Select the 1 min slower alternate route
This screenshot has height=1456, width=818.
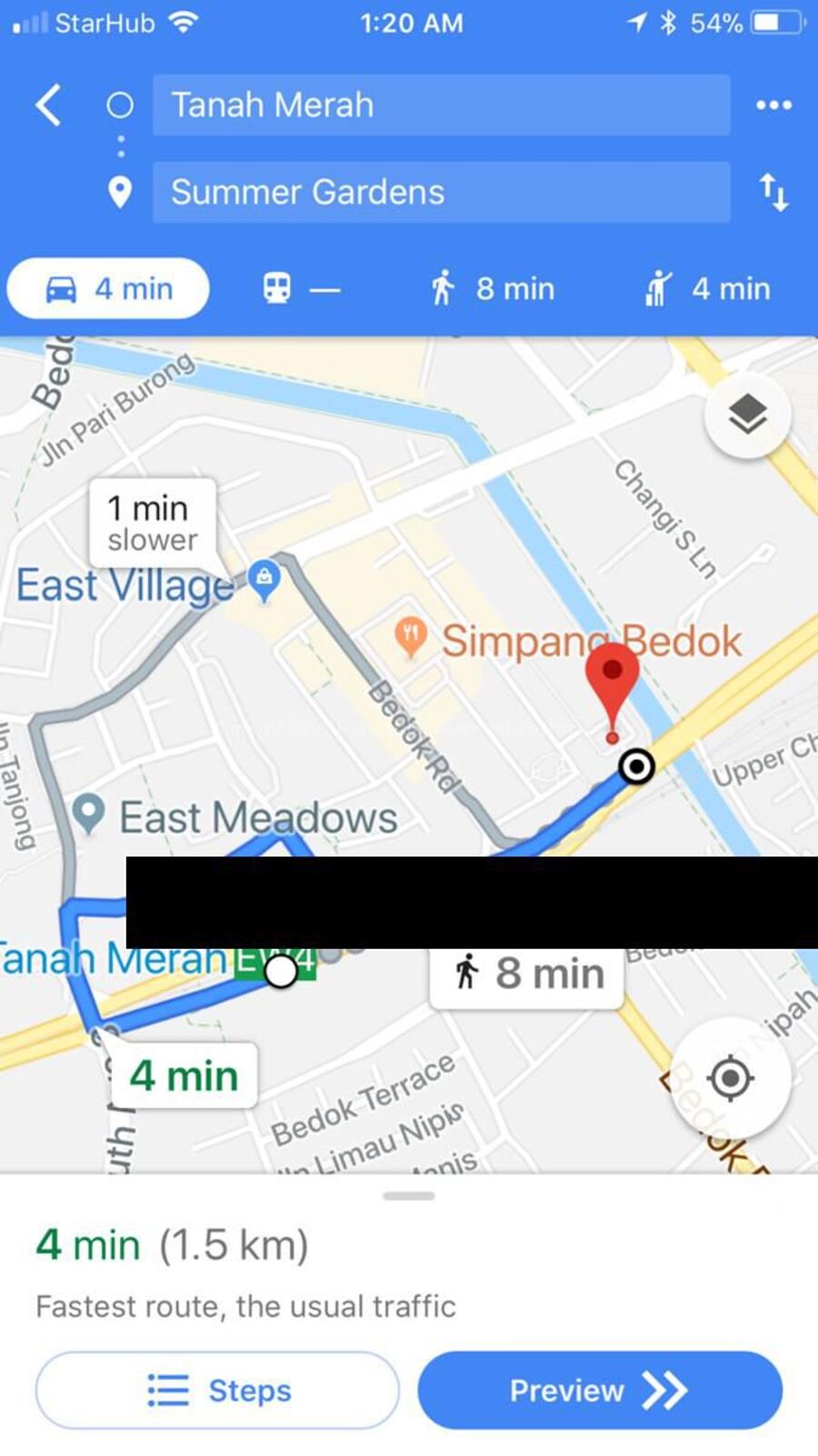coord(152,523)
